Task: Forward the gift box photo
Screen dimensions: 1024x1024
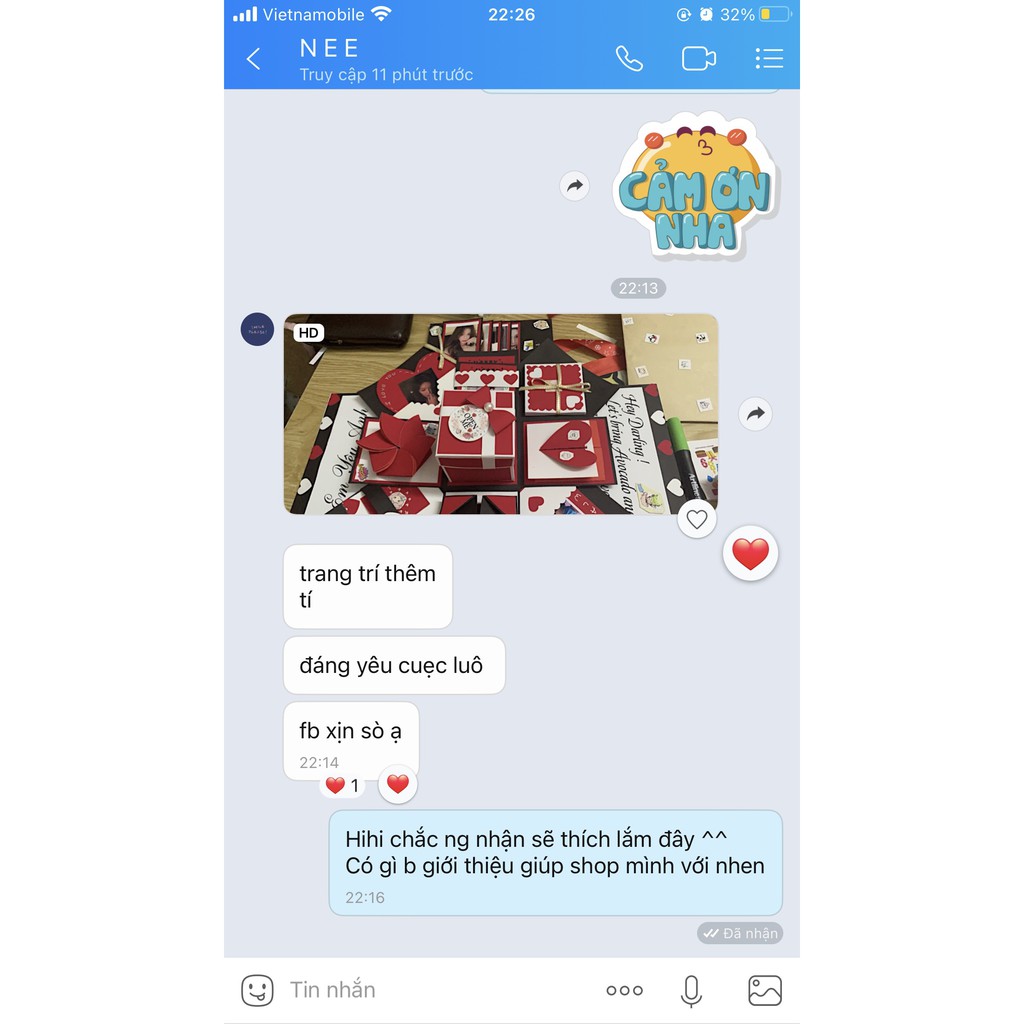Action: (x=755, y=413)
